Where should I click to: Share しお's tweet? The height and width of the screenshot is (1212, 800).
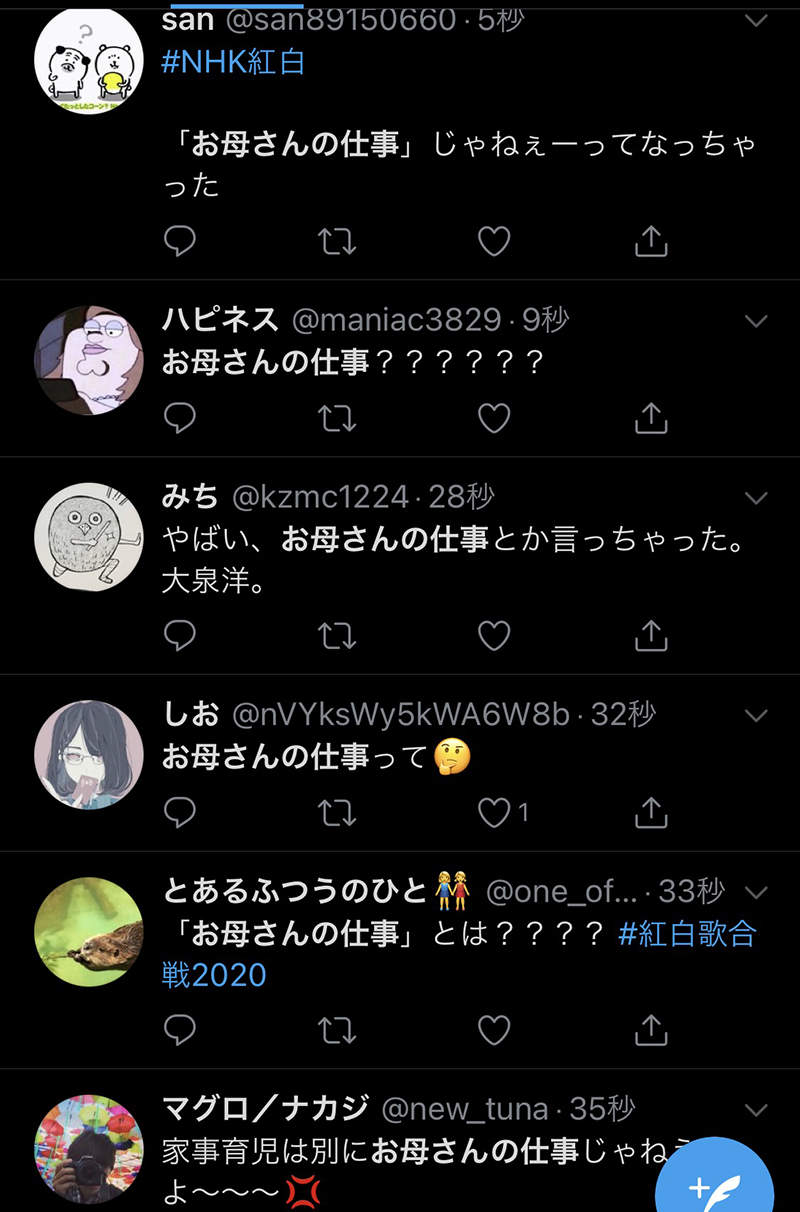pyautogui.click(x=651, y=812)
